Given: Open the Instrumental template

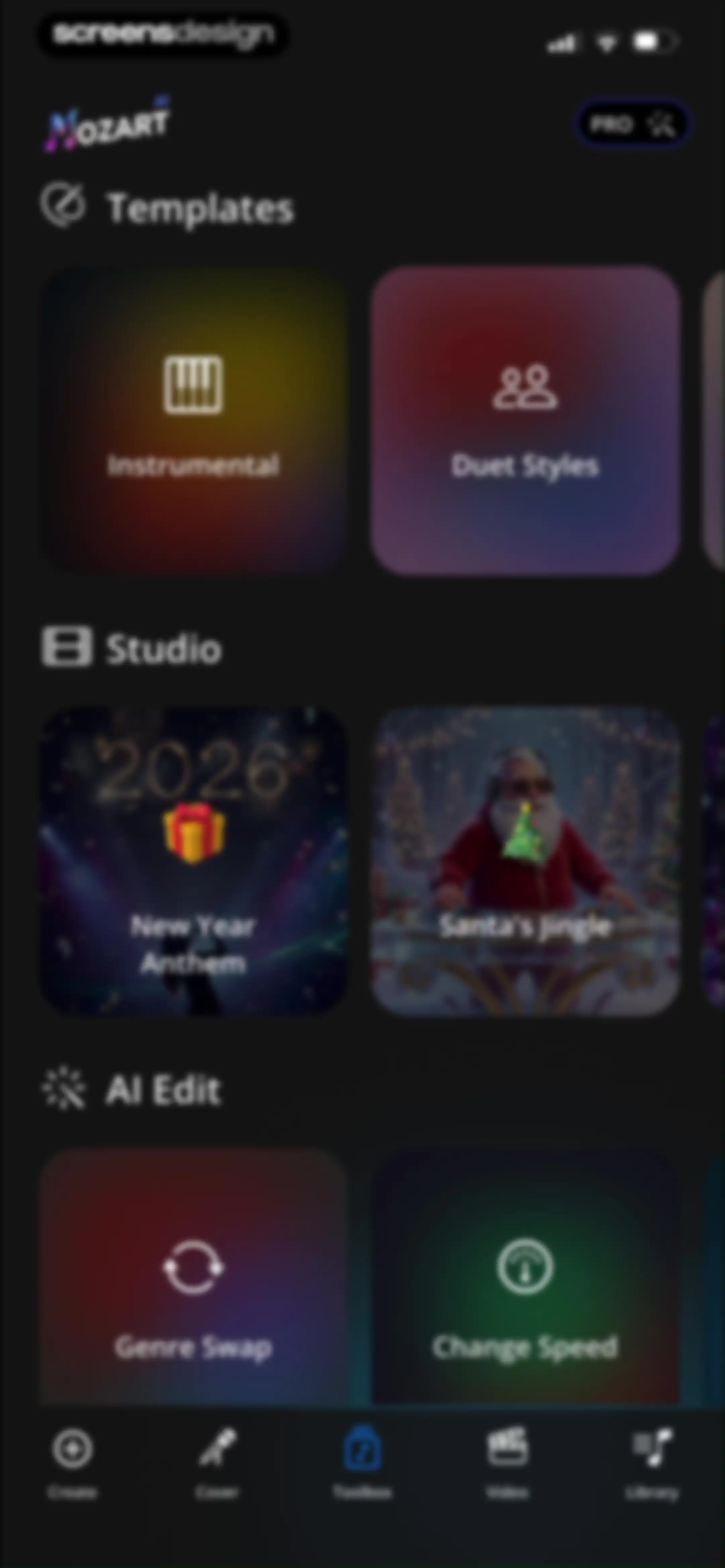Looking at the screenshot, I should pyautogui.click(x=193, y=420).
